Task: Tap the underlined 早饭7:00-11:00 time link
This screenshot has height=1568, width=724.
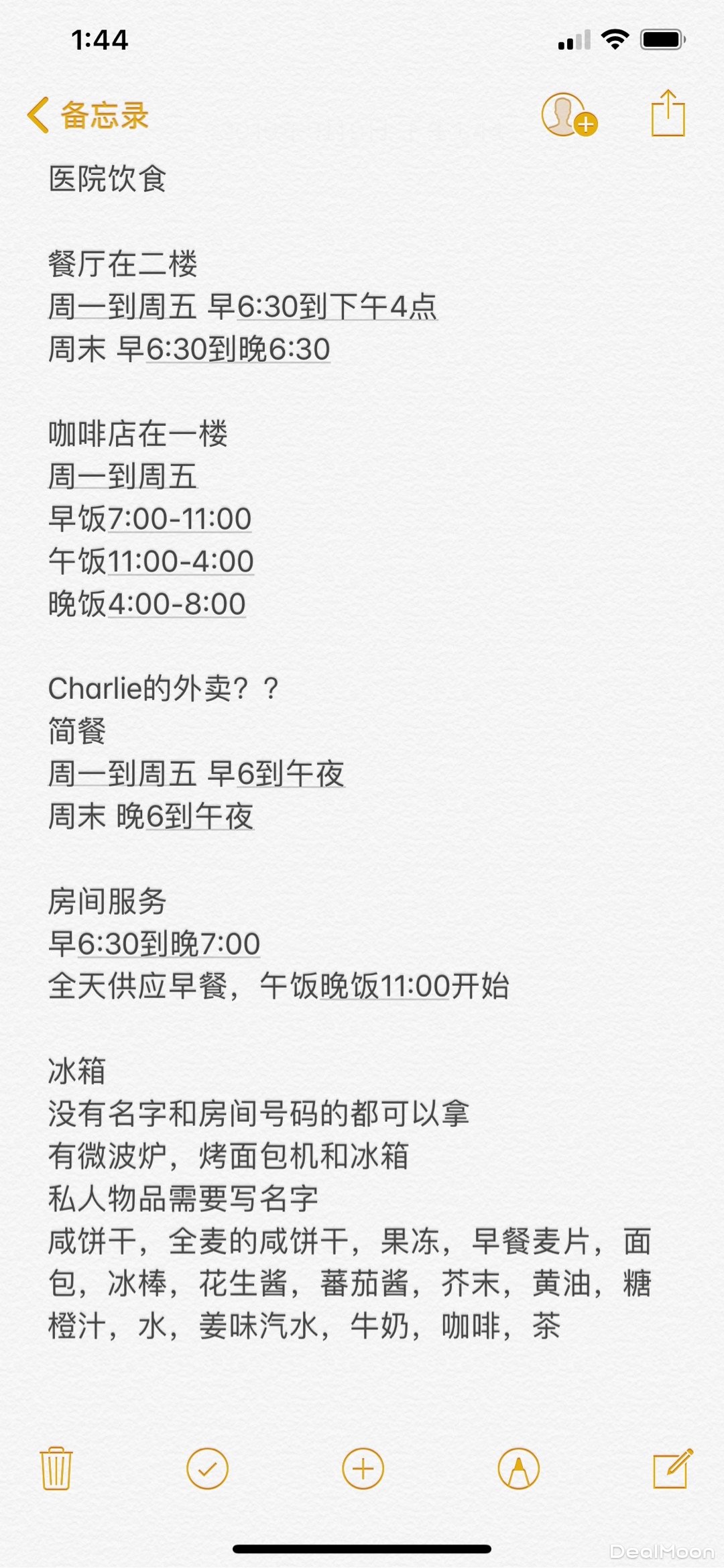Action: [179, 519]
